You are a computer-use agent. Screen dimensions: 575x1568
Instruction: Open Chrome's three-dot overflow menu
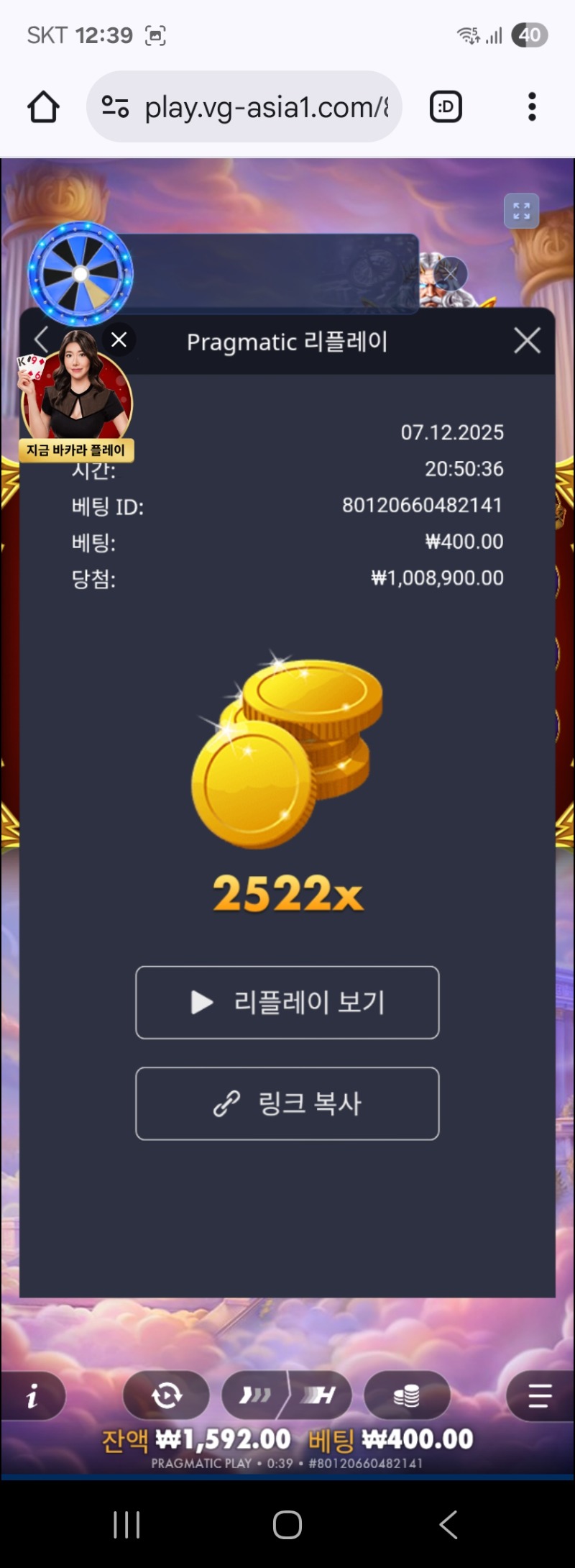[532, 106]
